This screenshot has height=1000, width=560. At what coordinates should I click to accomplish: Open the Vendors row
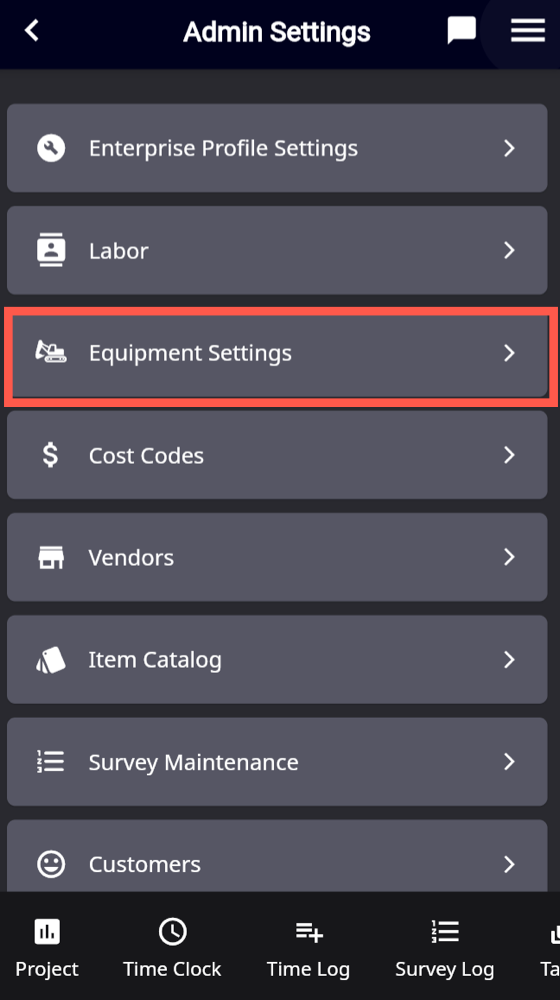click(277, 557)
